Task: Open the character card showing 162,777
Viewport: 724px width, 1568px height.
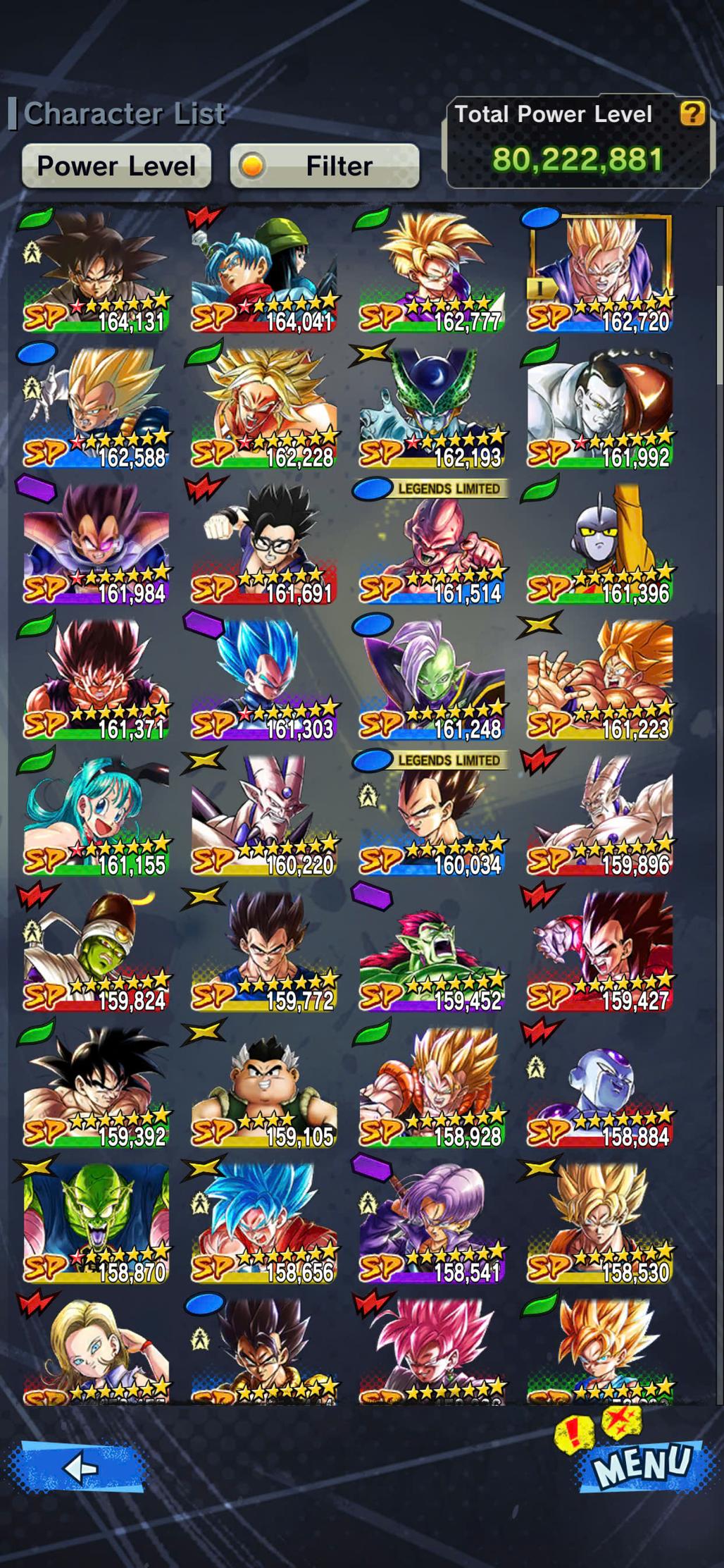Action: (x=432, y=272)
